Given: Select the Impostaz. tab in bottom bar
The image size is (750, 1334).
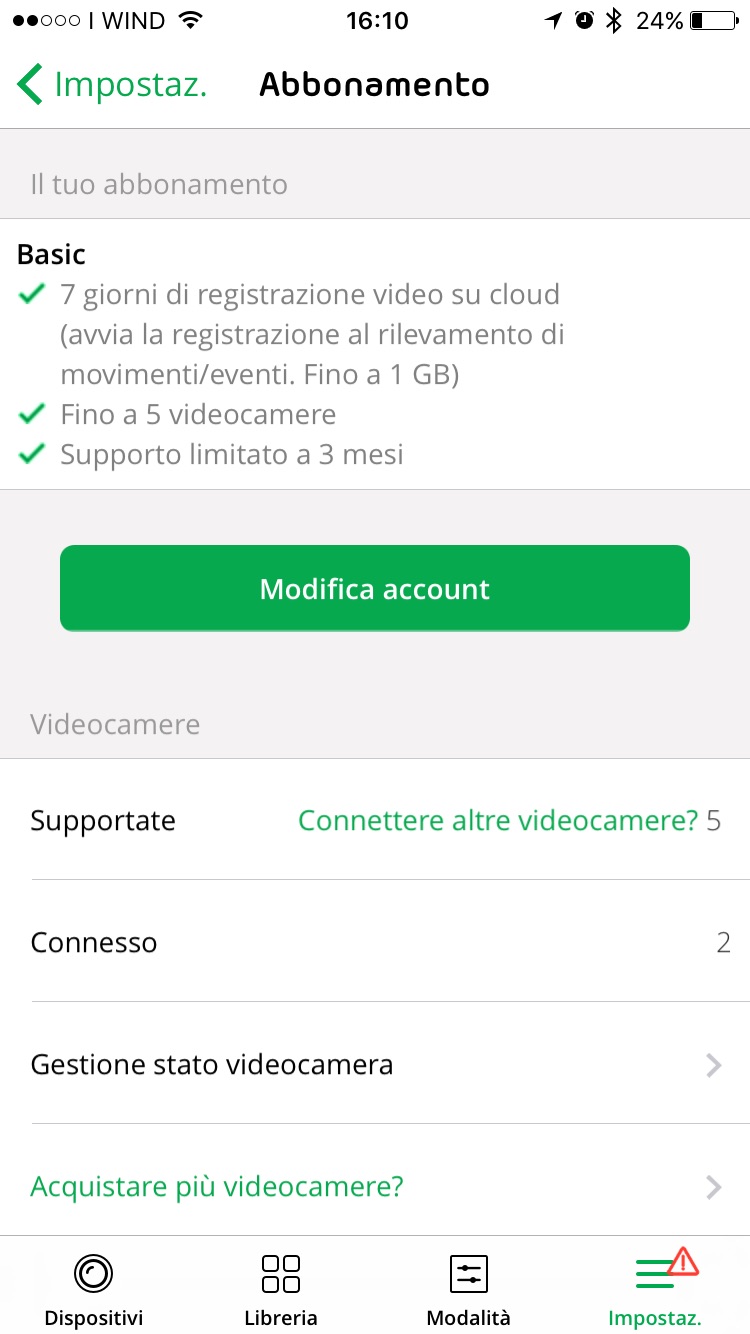Looking at the screenshot, I should pos(656,1290).
